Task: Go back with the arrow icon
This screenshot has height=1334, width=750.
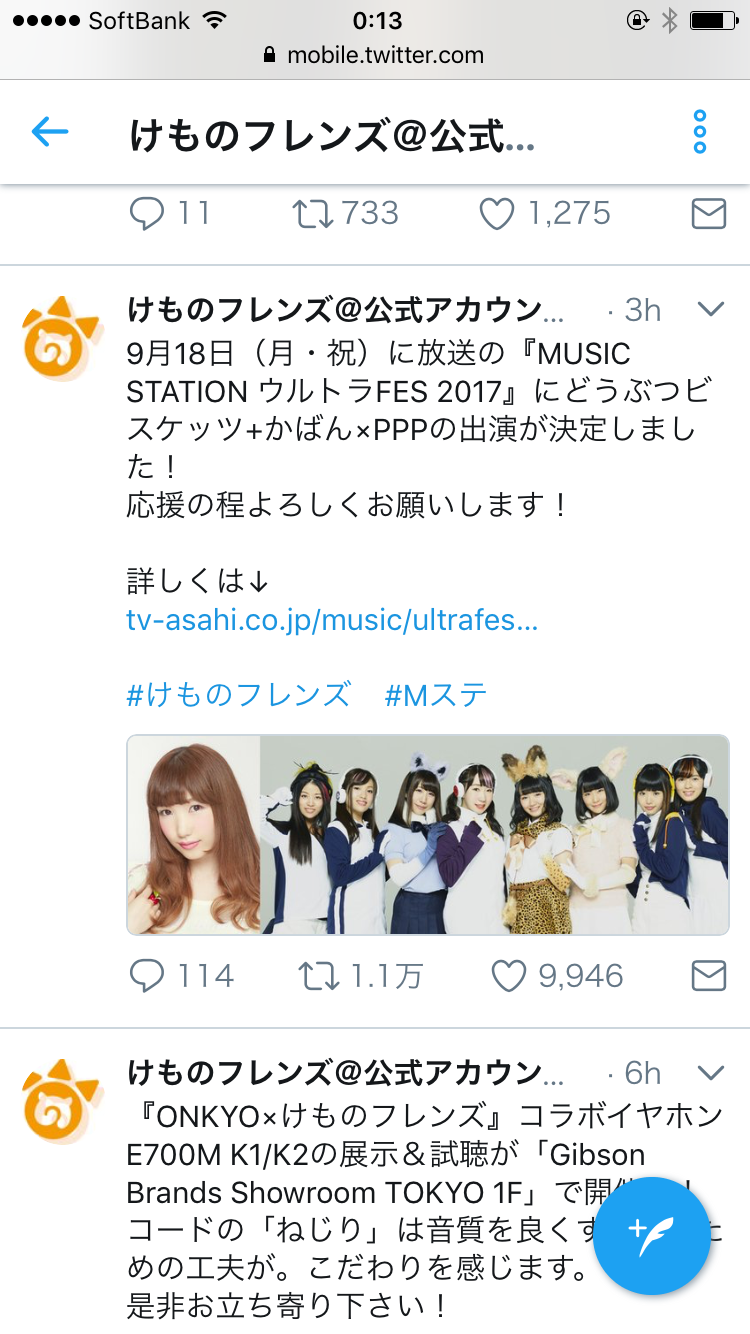Action: 50,132
